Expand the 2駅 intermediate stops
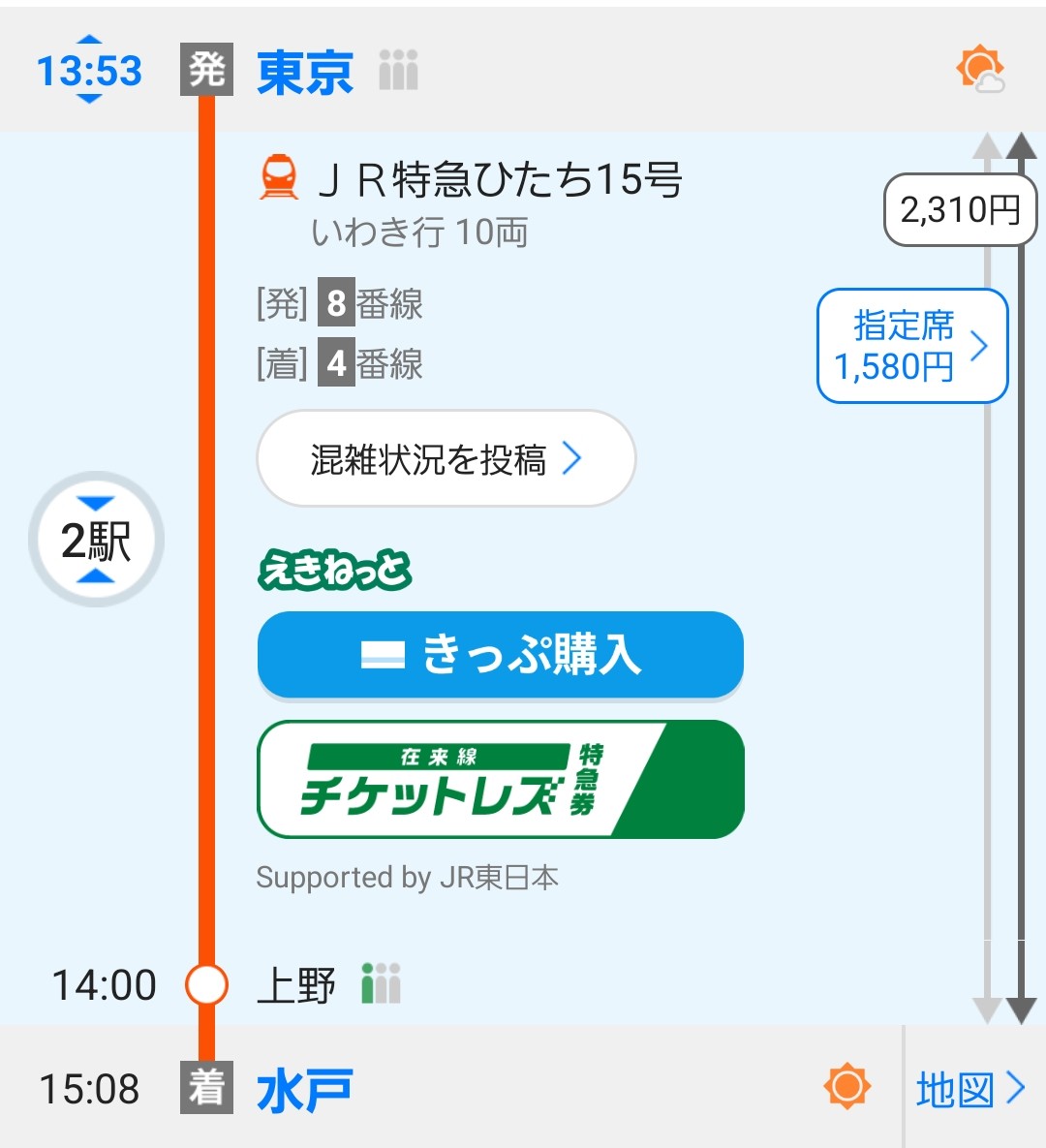Viewport: 1046px width, 1148px height. point(95,540)
